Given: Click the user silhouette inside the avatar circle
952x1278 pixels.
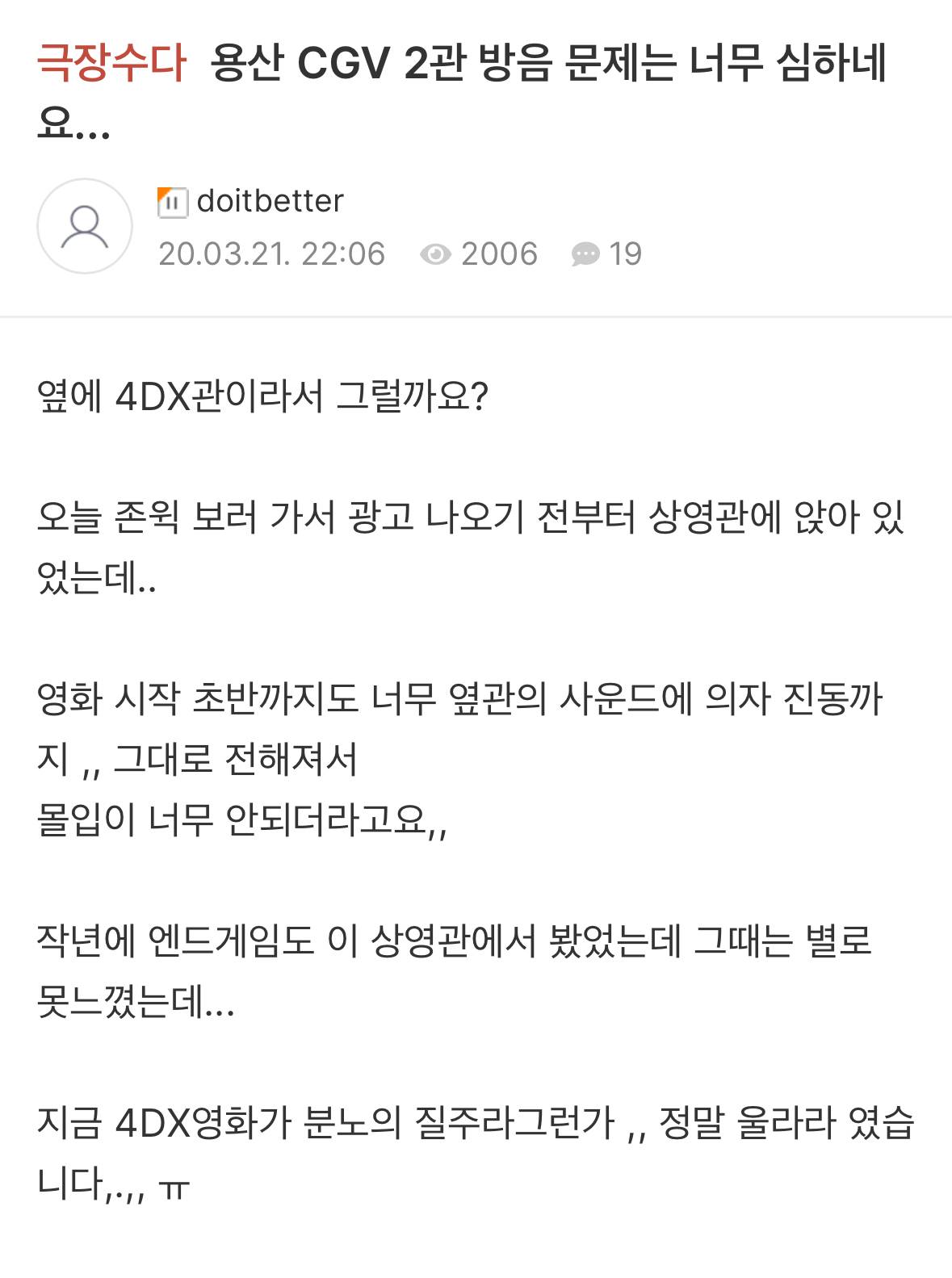Looking at the screenshot, I should 86,227.
